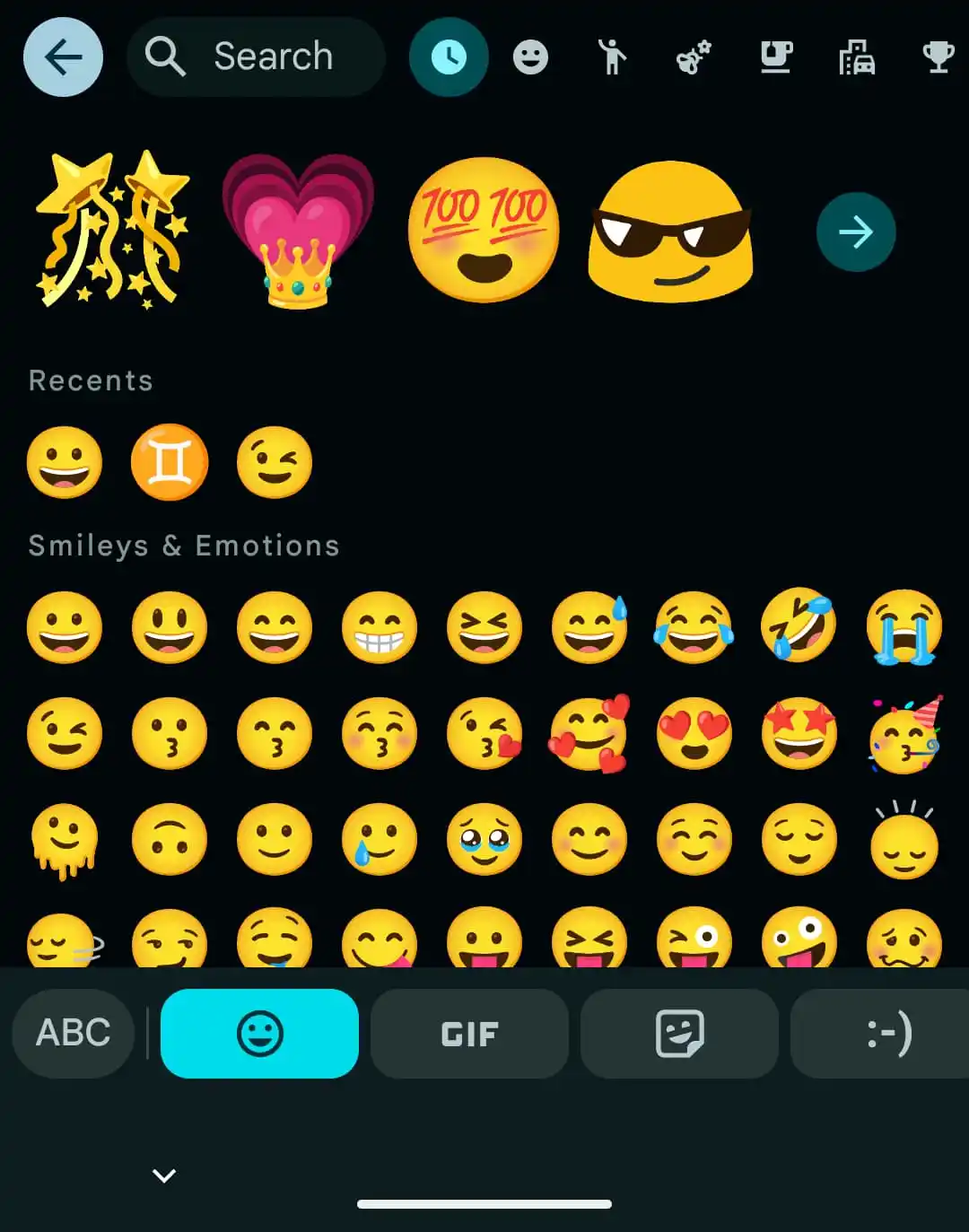Insert the heart with crown sticker
The width and height of the screenshot is (969, 1232).
(298, 232)
